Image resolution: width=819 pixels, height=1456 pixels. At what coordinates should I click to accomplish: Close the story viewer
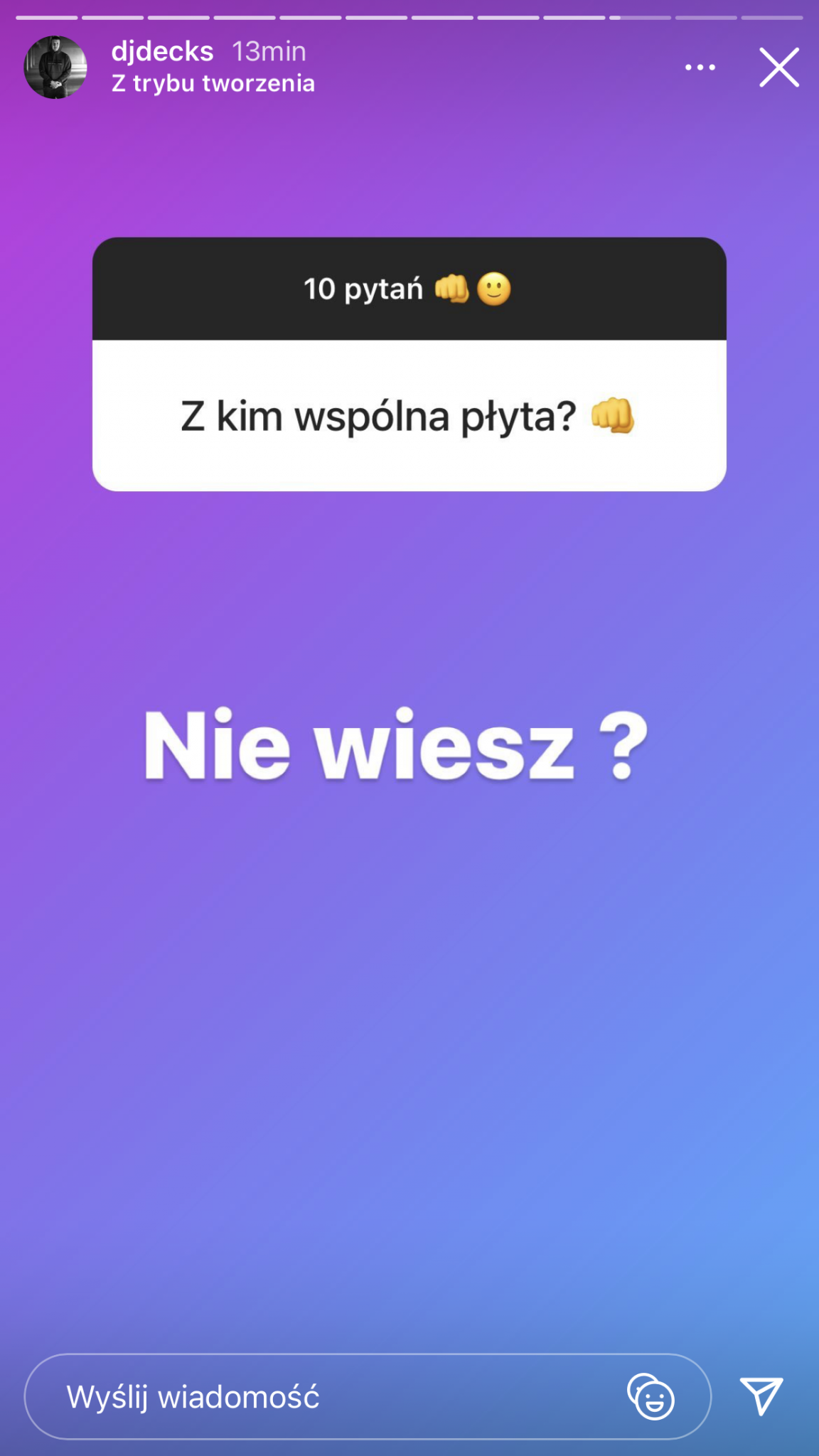coord(778,68)
